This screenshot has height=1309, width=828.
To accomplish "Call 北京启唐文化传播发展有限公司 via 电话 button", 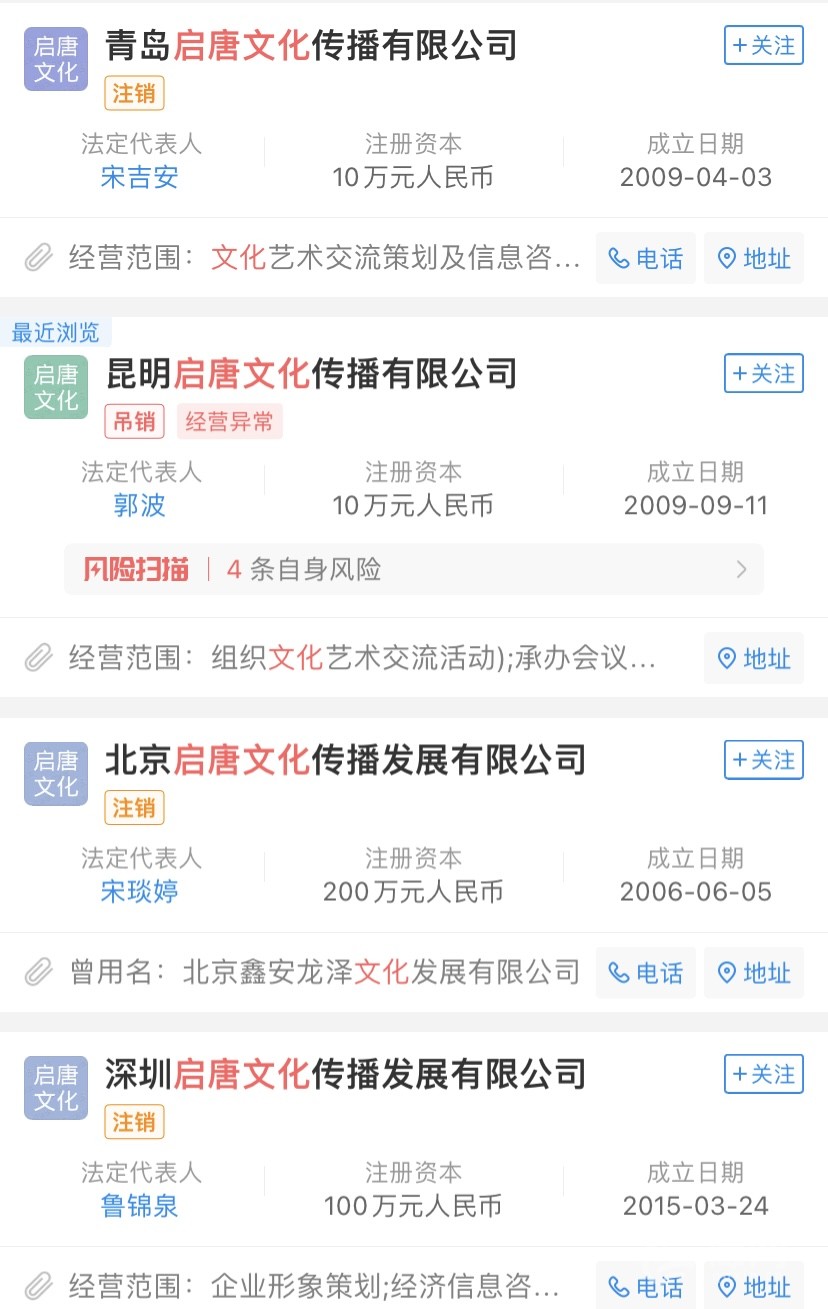I will [x=645, y=973].
